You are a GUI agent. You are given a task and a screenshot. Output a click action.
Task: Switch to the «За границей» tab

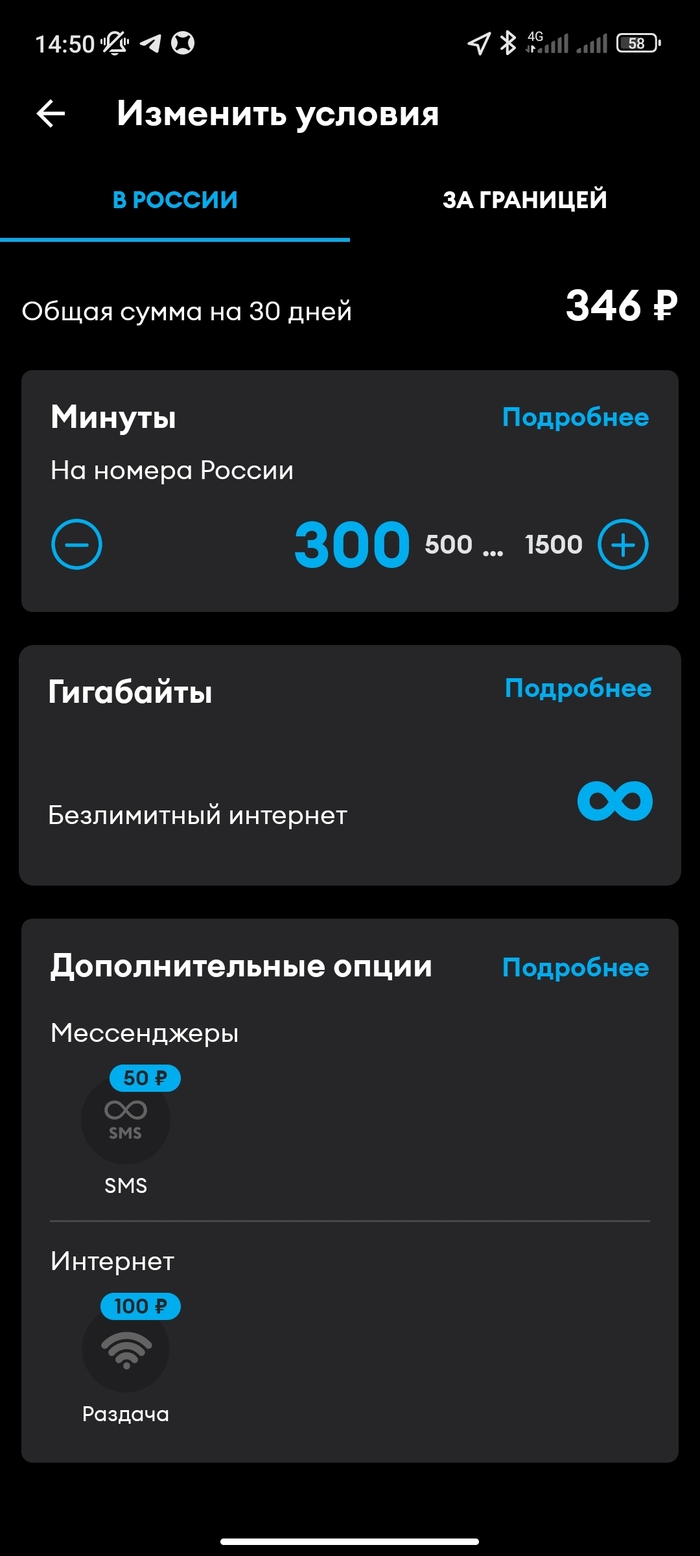(x=524, y=199)
